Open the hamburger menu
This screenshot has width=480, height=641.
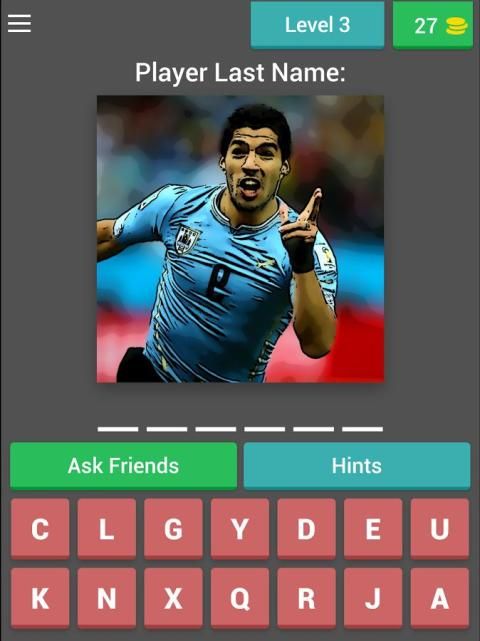(19, 23)
